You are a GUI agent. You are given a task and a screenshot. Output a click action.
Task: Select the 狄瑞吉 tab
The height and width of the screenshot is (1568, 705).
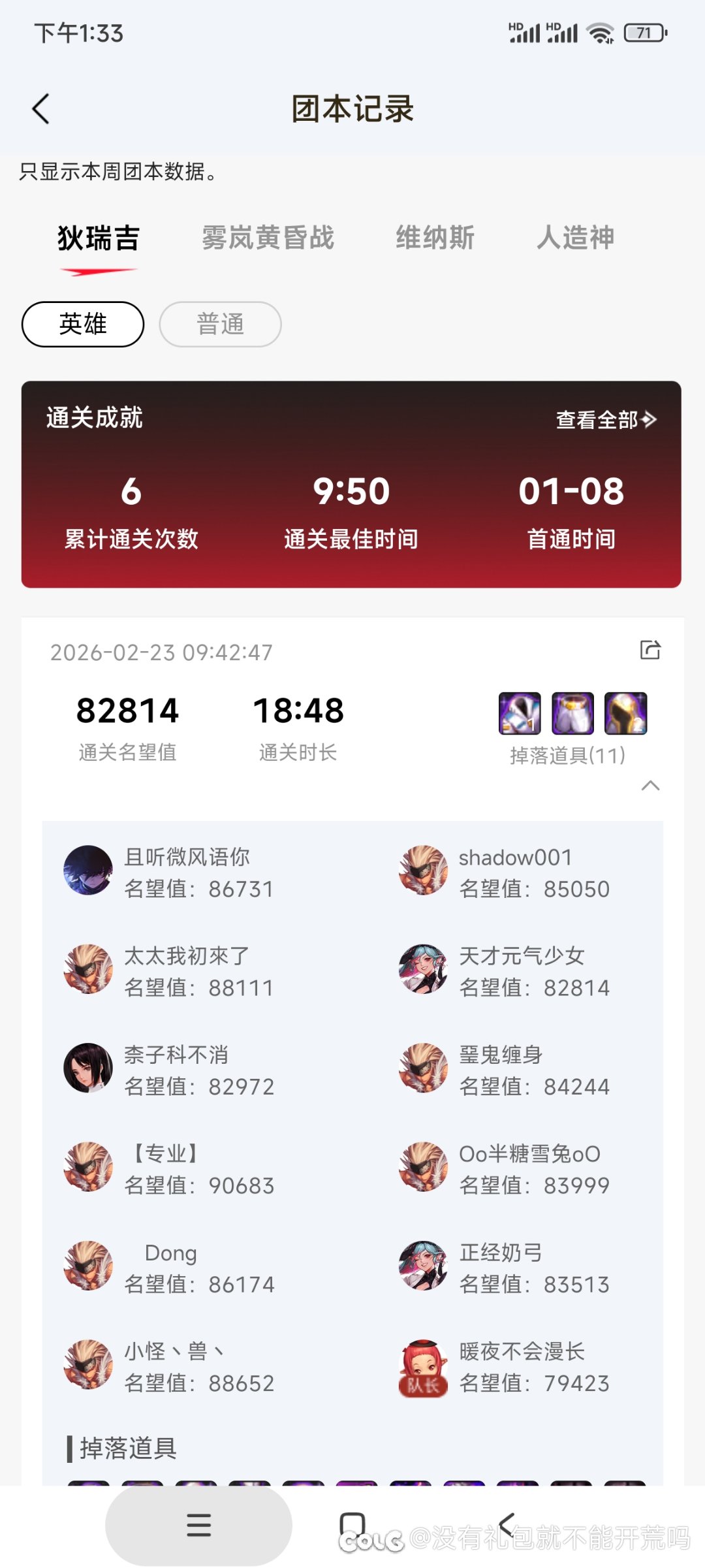(99, 239)
